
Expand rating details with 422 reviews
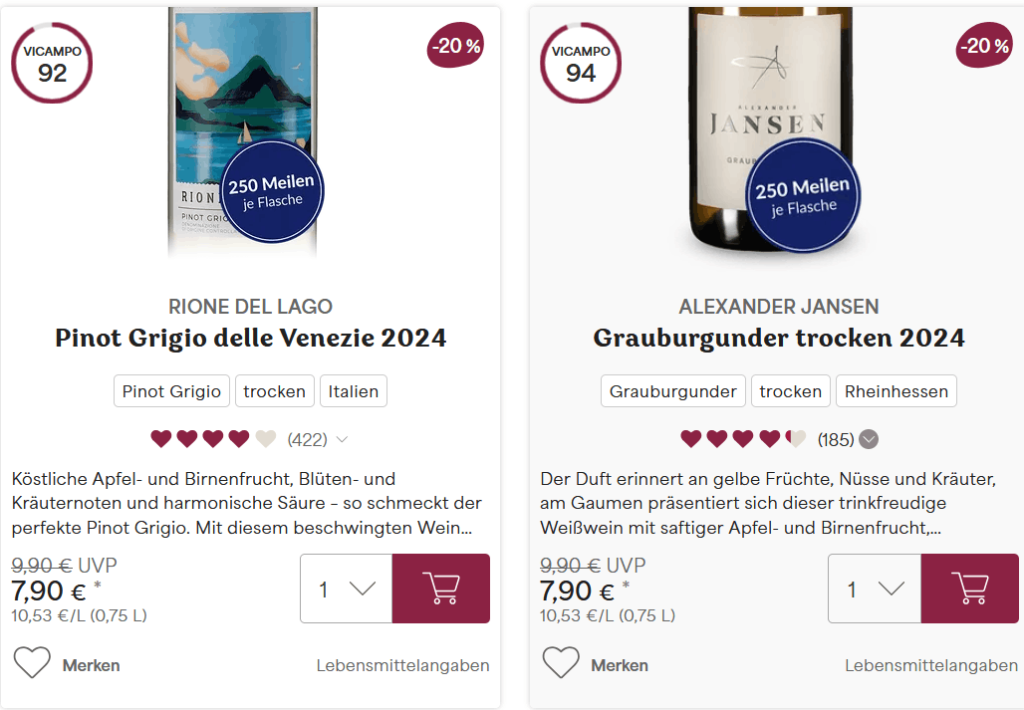click(342, 439)
